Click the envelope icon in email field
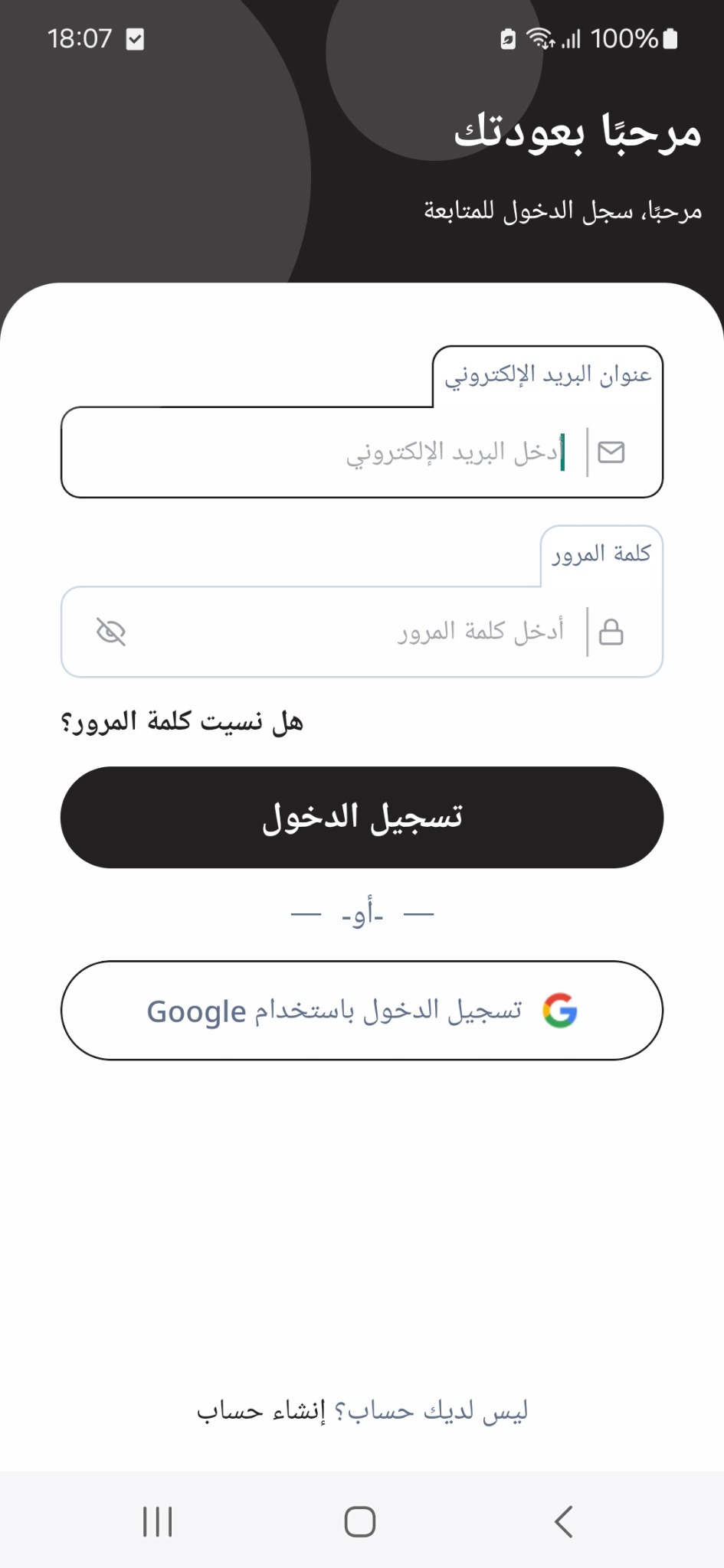724x1568 pixels. [x=611, y=451]
